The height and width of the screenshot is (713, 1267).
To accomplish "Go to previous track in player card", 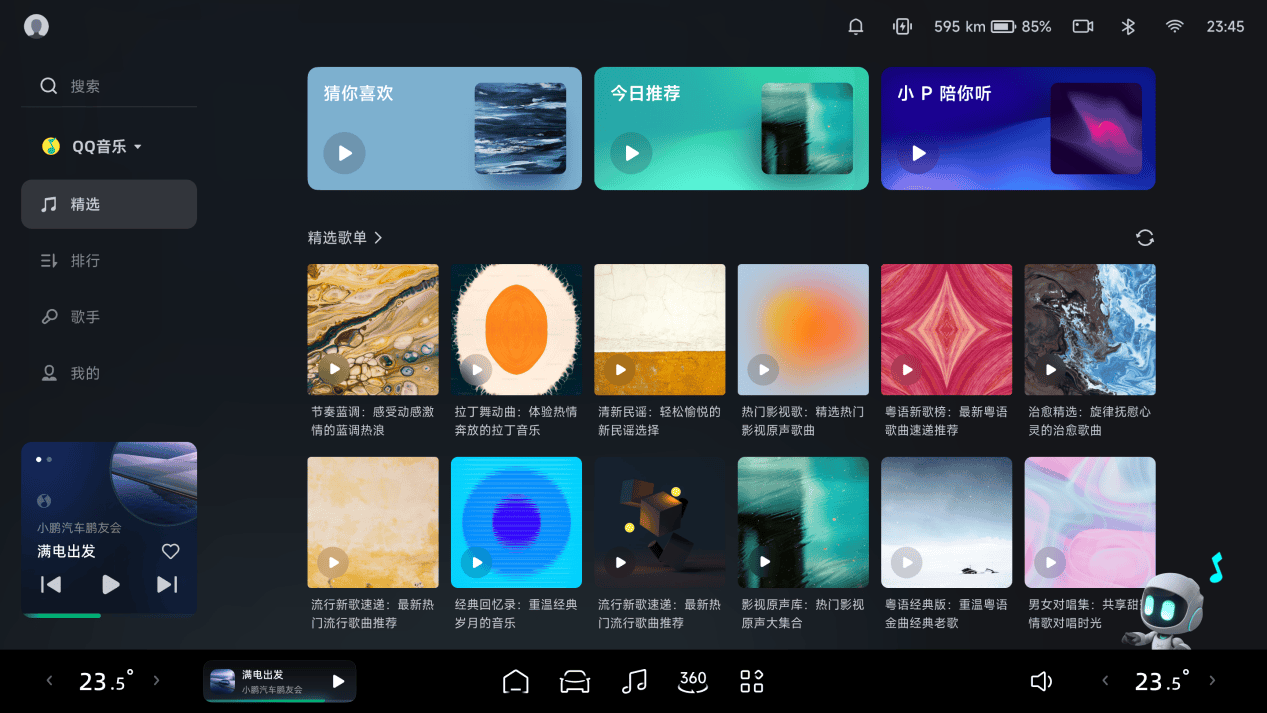I will (51, 584).
